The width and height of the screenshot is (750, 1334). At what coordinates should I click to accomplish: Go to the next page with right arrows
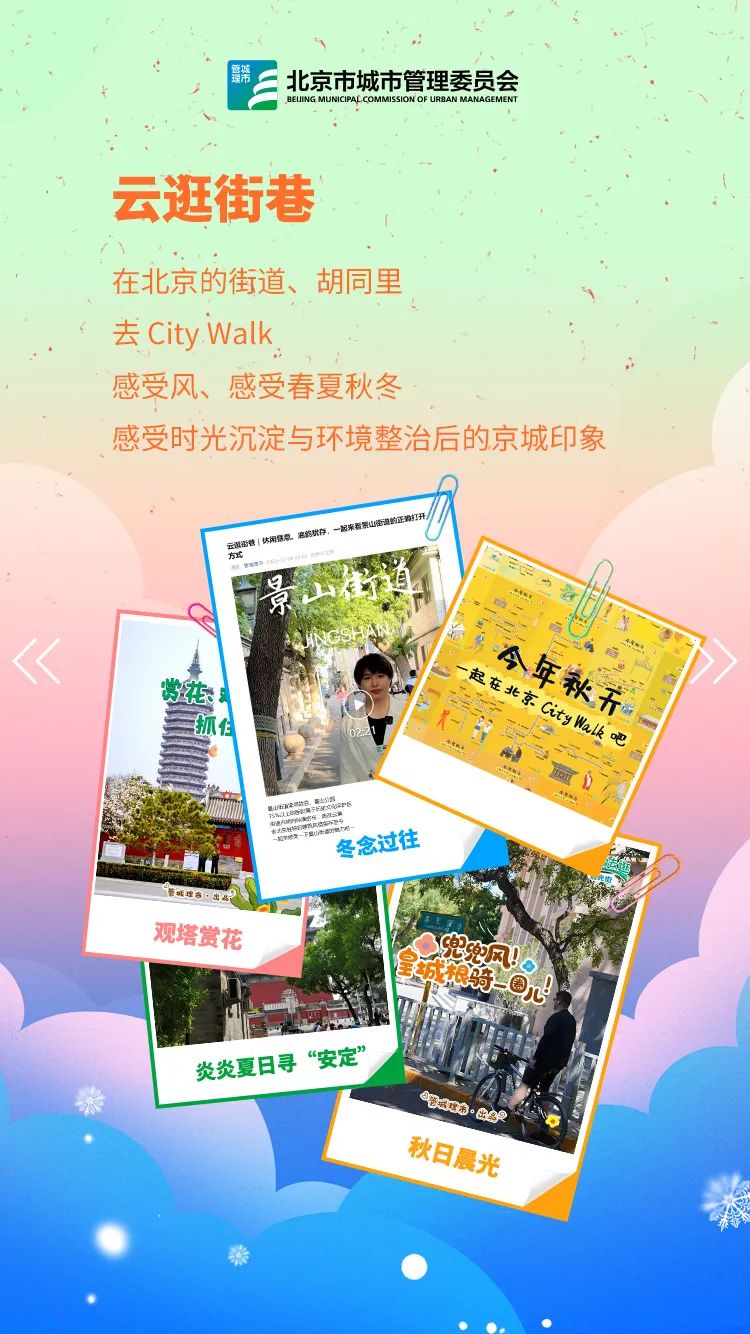pyautogui.click(x=718, y=661)
